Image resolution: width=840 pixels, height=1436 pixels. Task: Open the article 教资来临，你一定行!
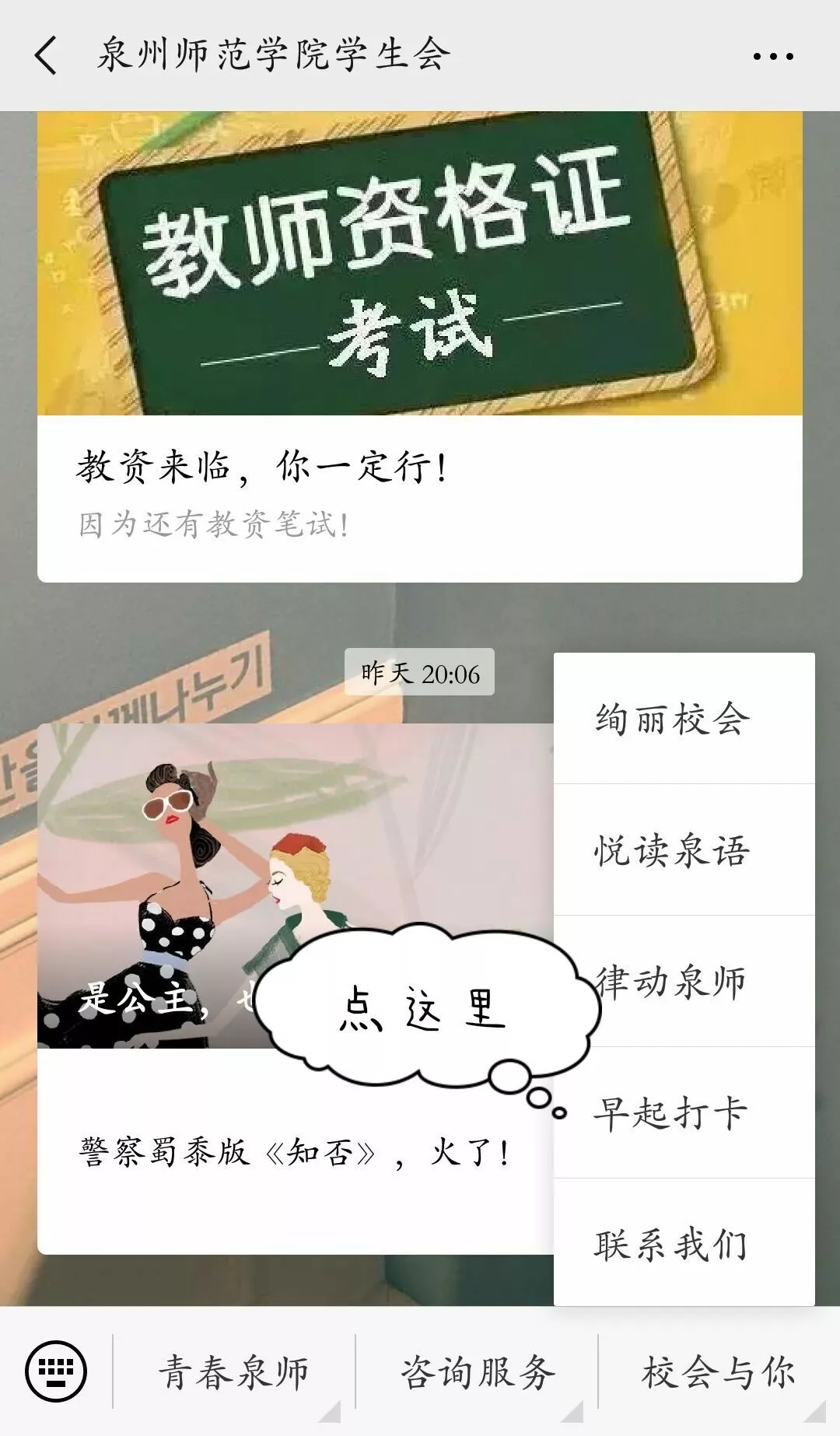[x=418, y=467]
